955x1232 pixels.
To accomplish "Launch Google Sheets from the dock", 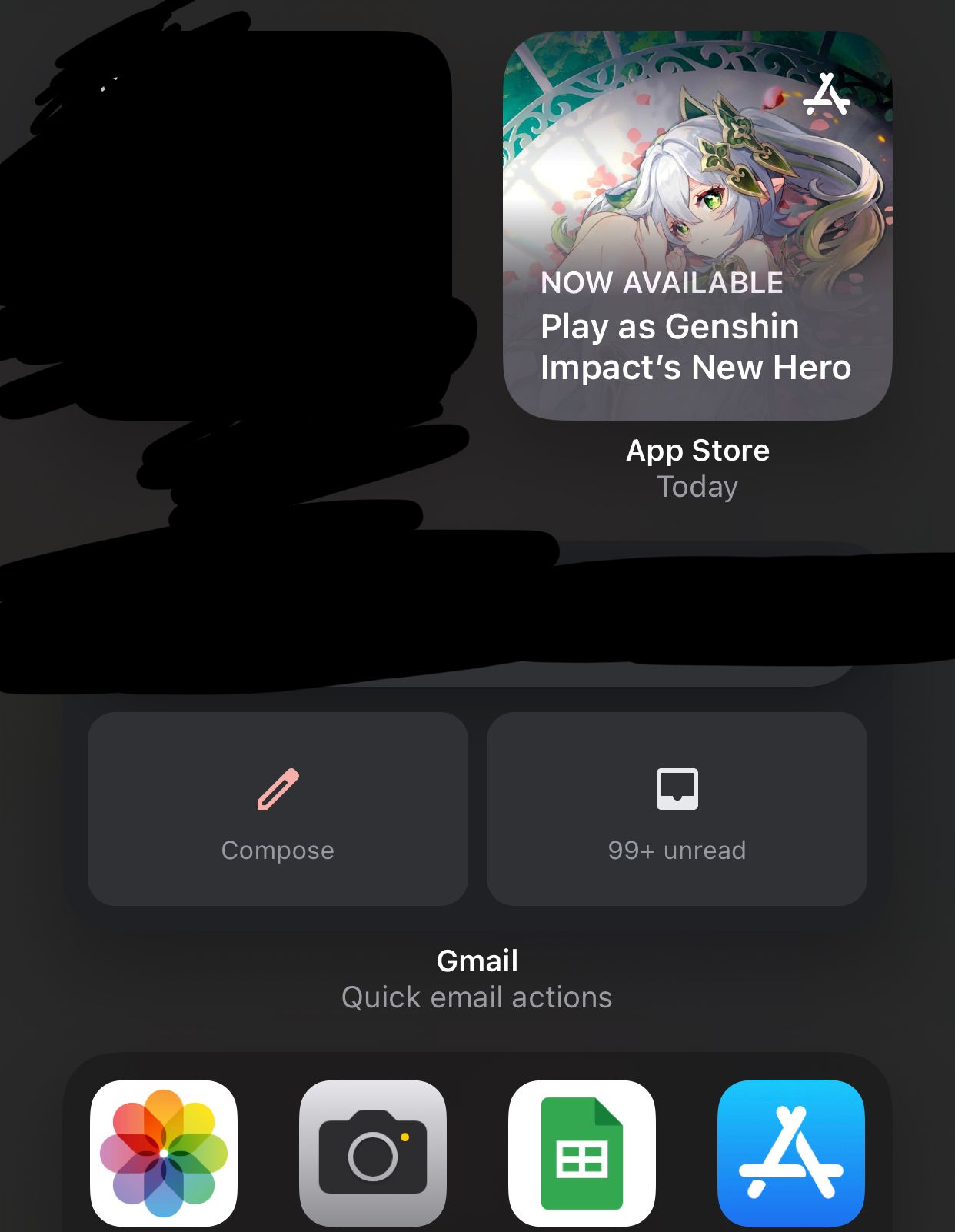I will [x=582, y=1153].
